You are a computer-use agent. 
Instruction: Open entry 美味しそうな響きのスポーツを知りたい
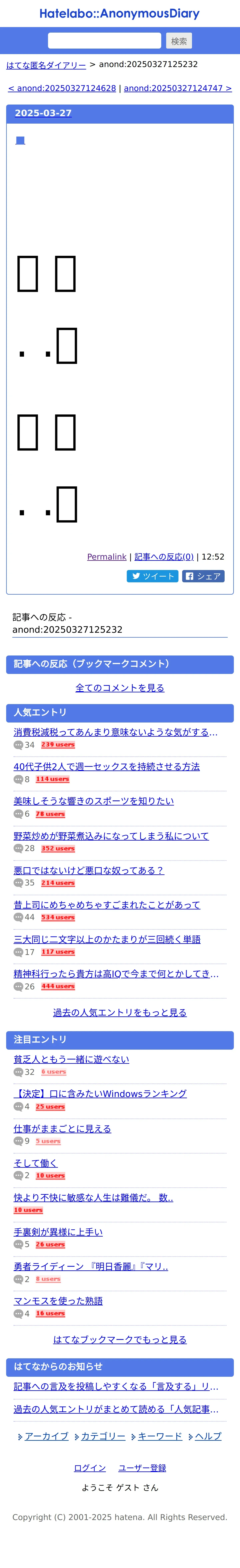pyautogui.click(x=94, y=801)
